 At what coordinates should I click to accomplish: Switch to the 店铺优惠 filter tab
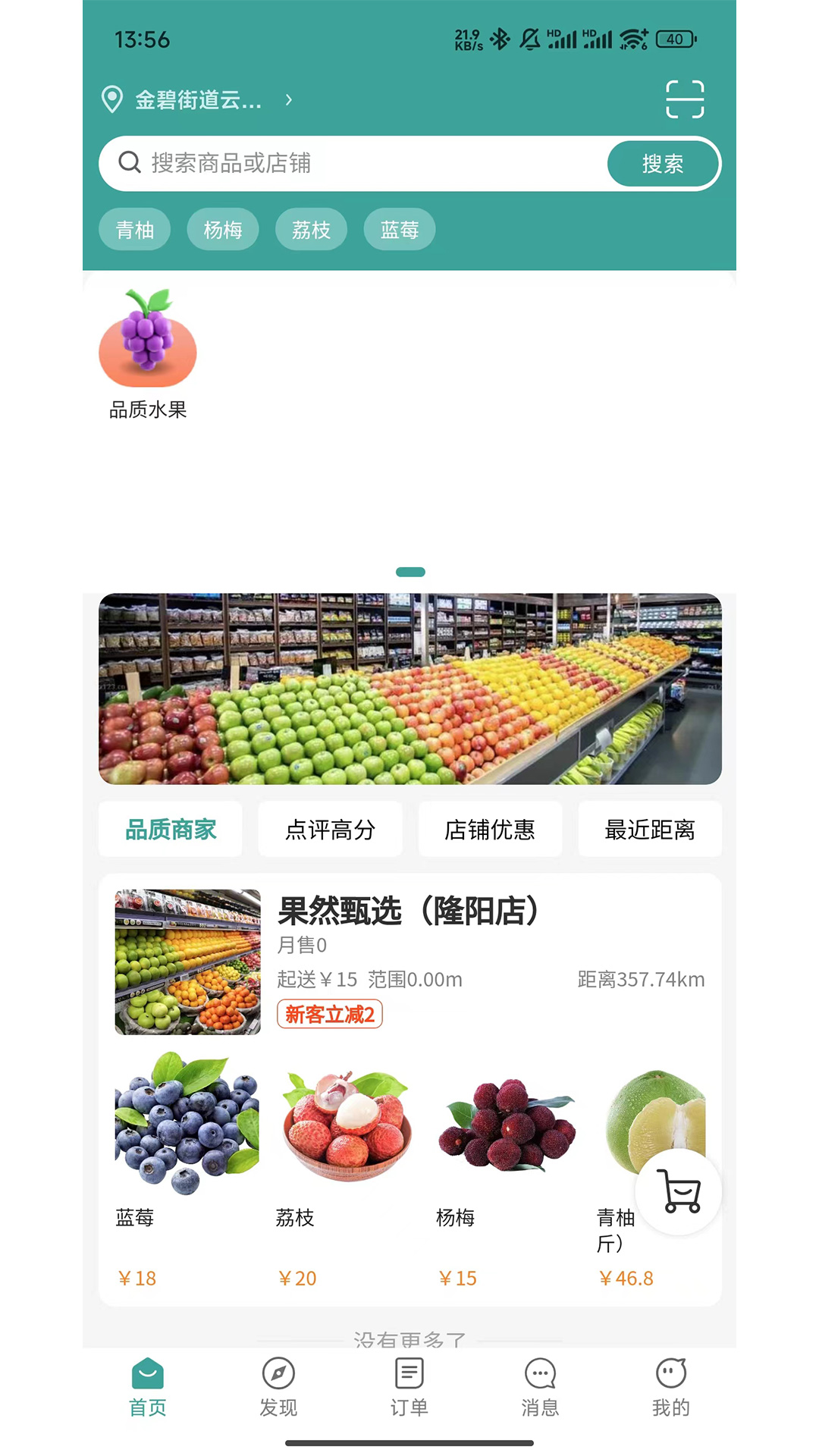(x=490, y=829)
